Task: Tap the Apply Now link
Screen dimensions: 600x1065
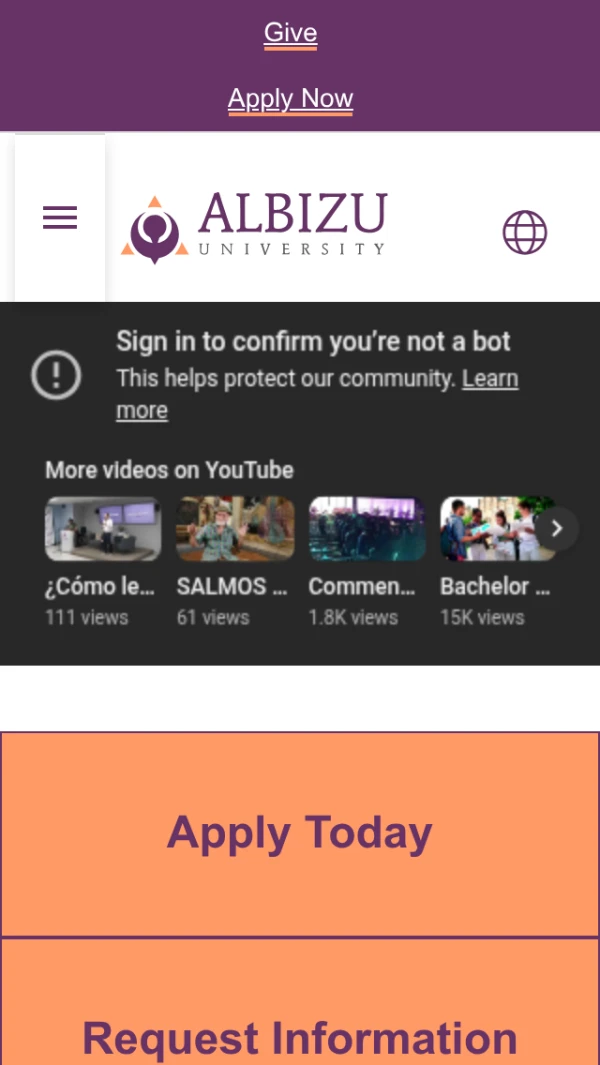Action: [290, 99]
